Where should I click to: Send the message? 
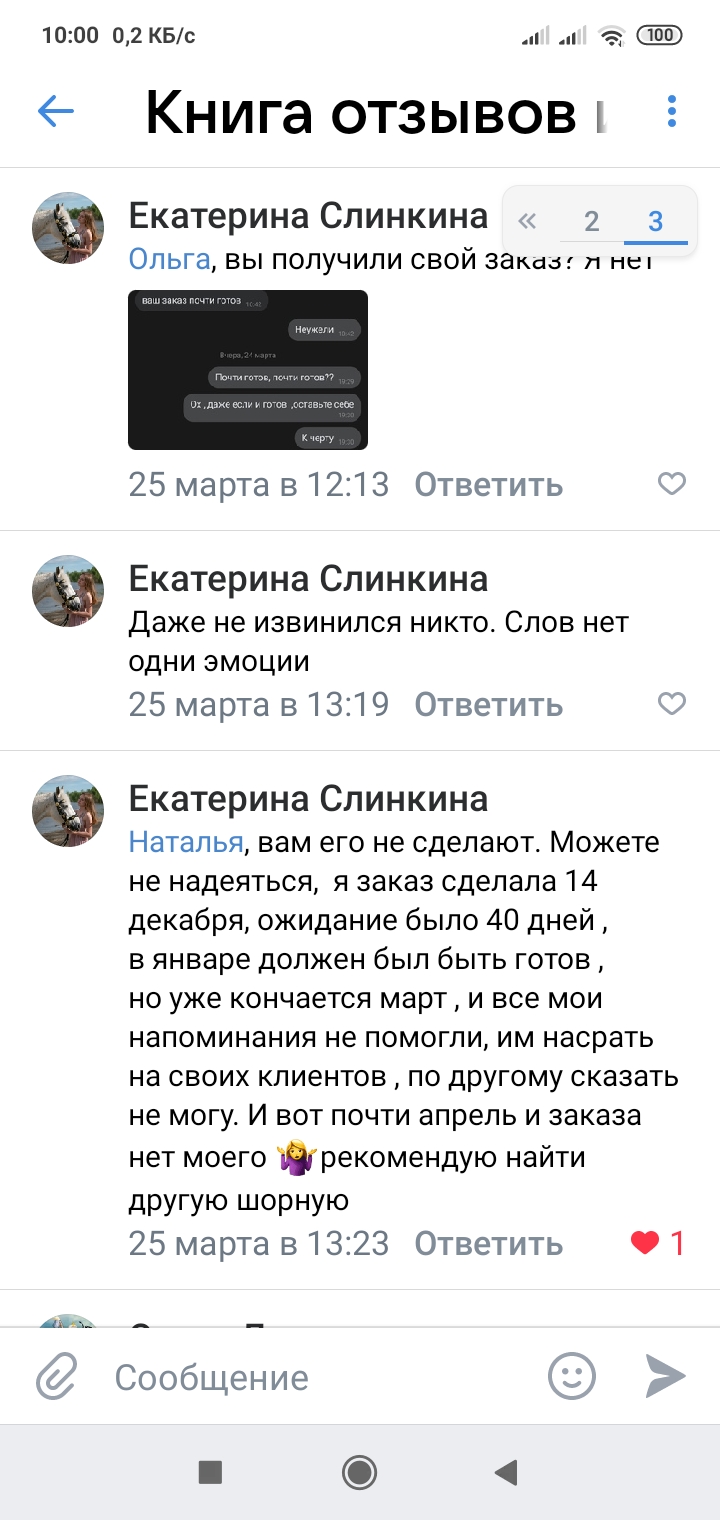point(665,1377)
